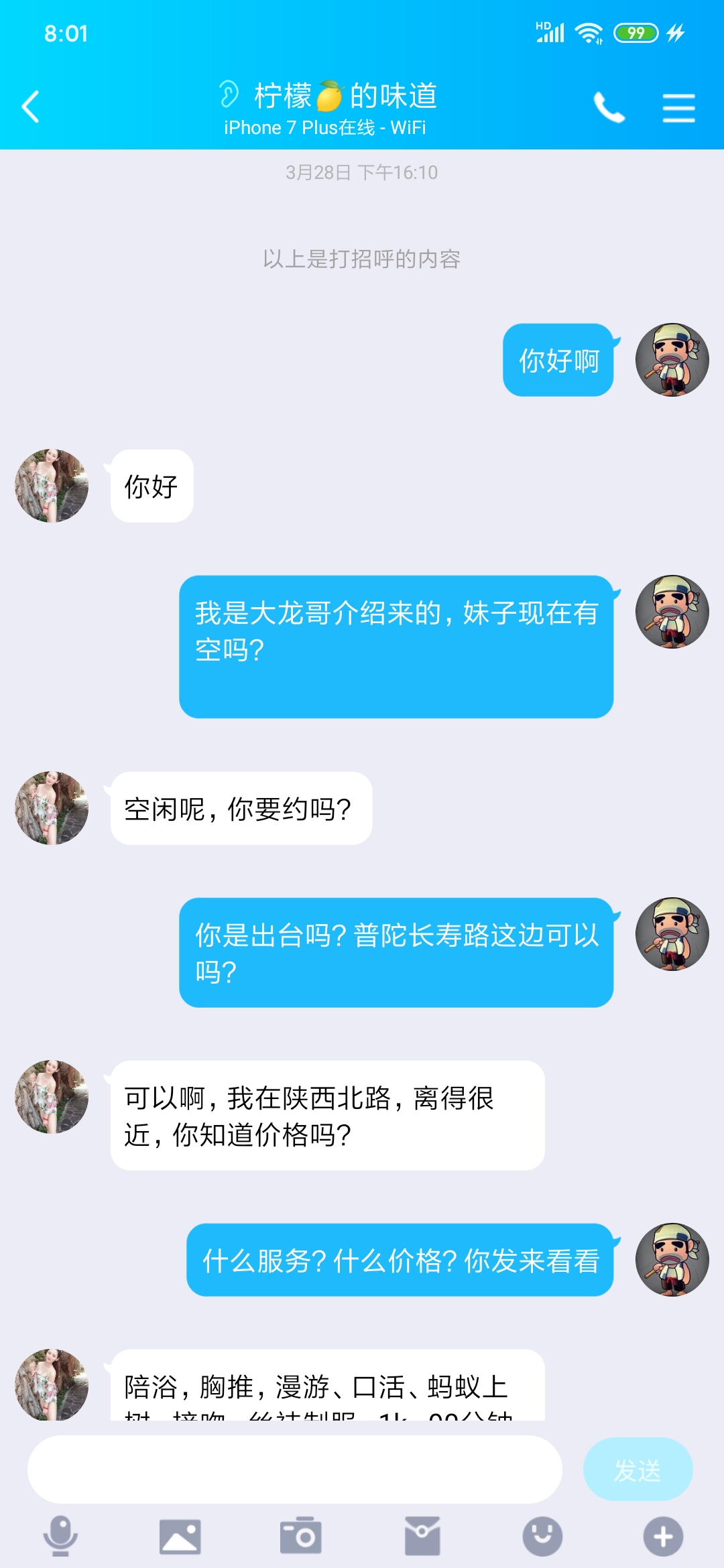Open chat settings via the hamburger menu
This screenshot has width=724, height=1568.
[x=678, y=107]
